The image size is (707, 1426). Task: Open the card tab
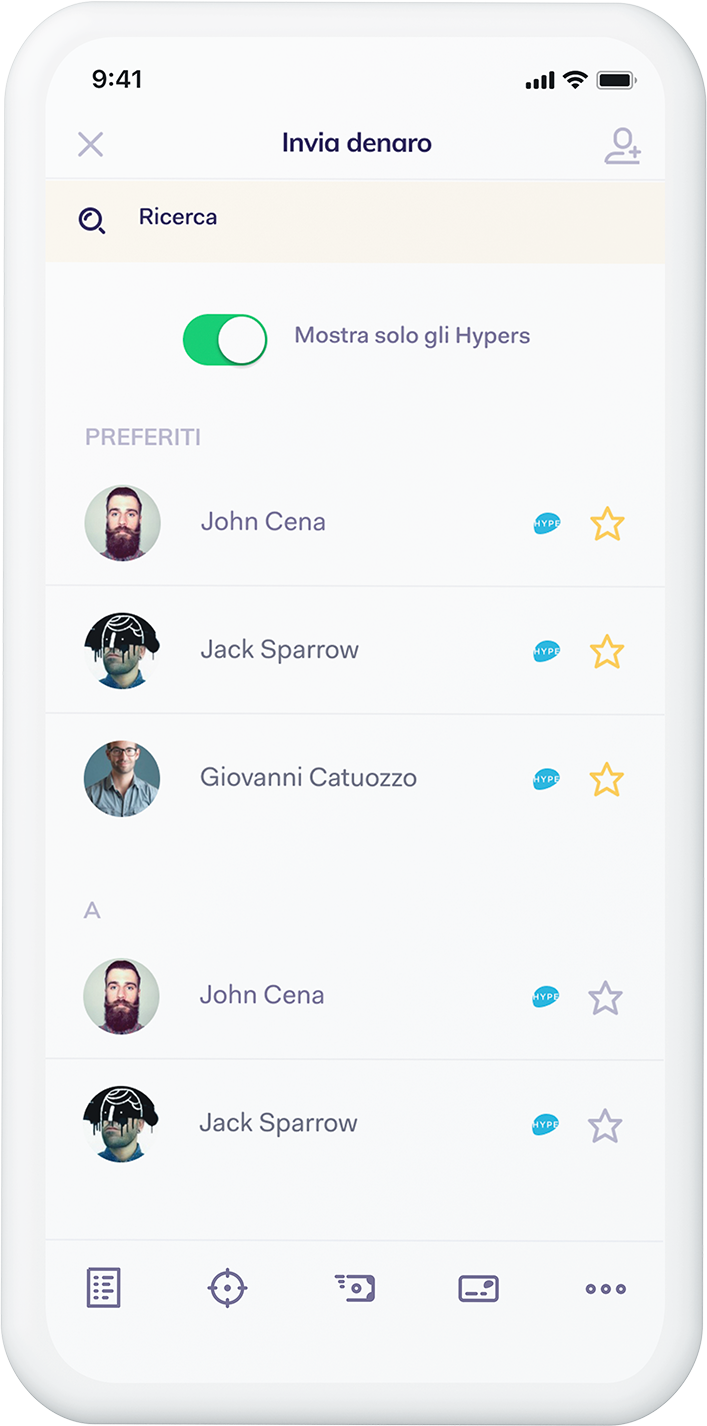[478, 1289]
